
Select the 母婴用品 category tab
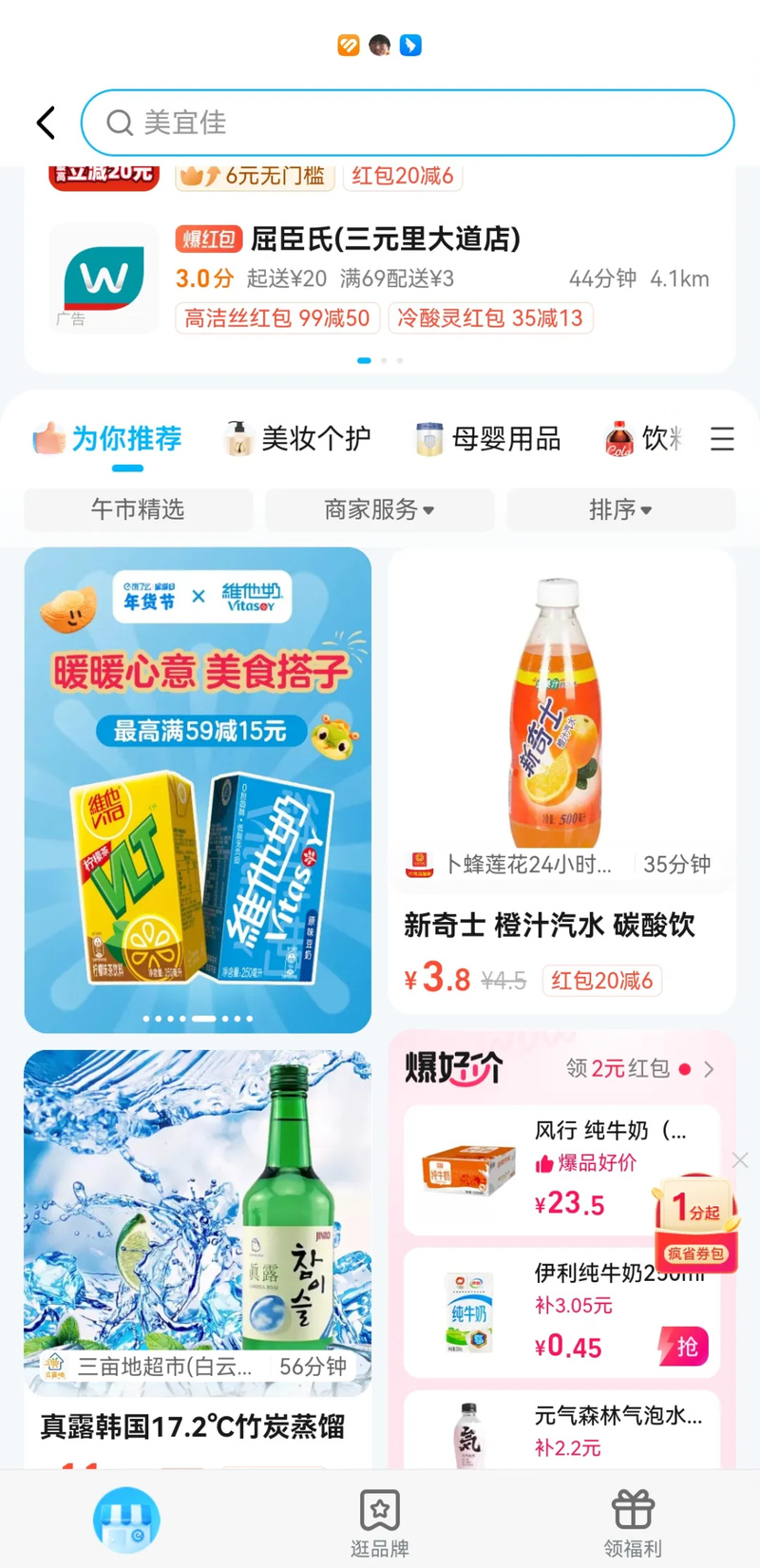coord(488,439)
